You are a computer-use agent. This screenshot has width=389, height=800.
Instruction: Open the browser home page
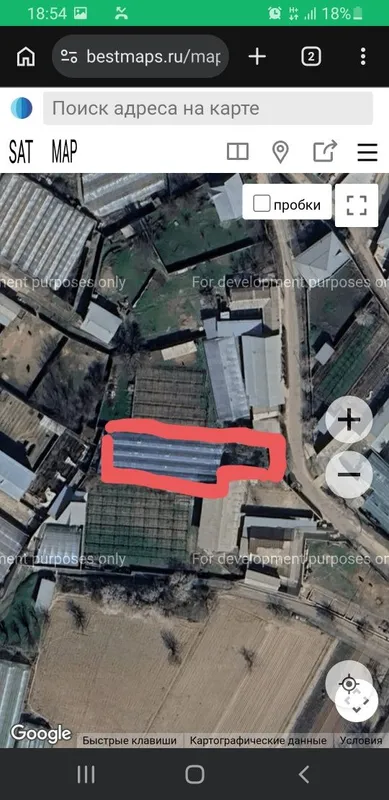tap(26, 57)
